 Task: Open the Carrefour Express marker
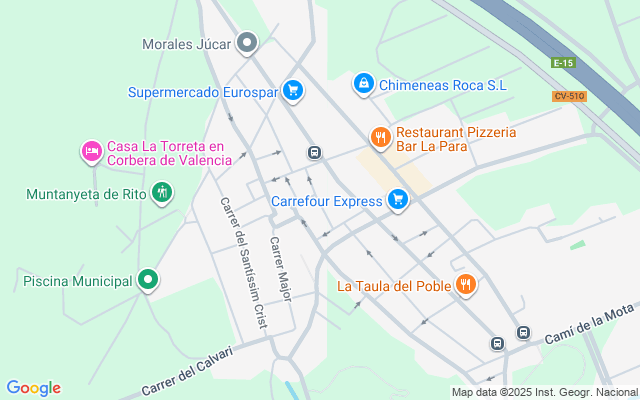(x=398, y=200)
